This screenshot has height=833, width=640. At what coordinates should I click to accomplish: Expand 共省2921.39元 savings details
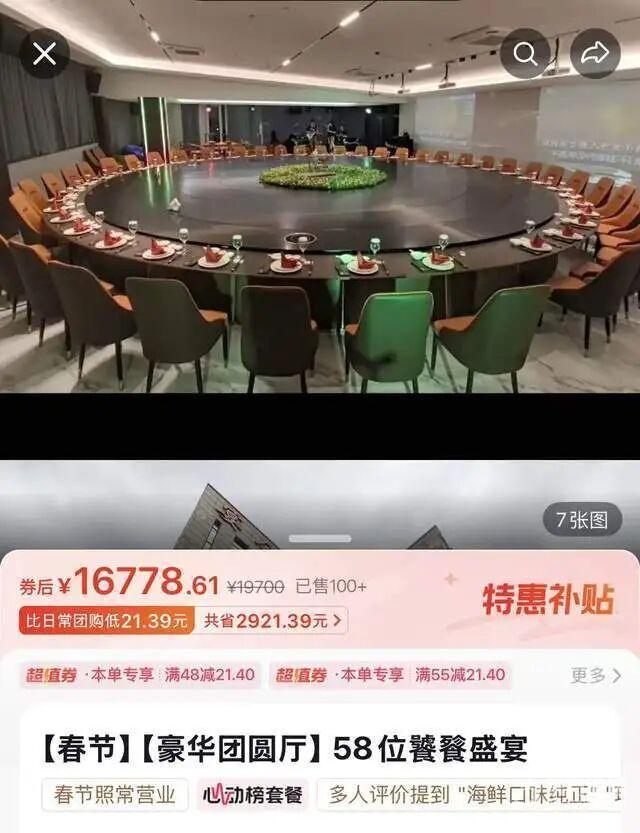coord(273,620)
